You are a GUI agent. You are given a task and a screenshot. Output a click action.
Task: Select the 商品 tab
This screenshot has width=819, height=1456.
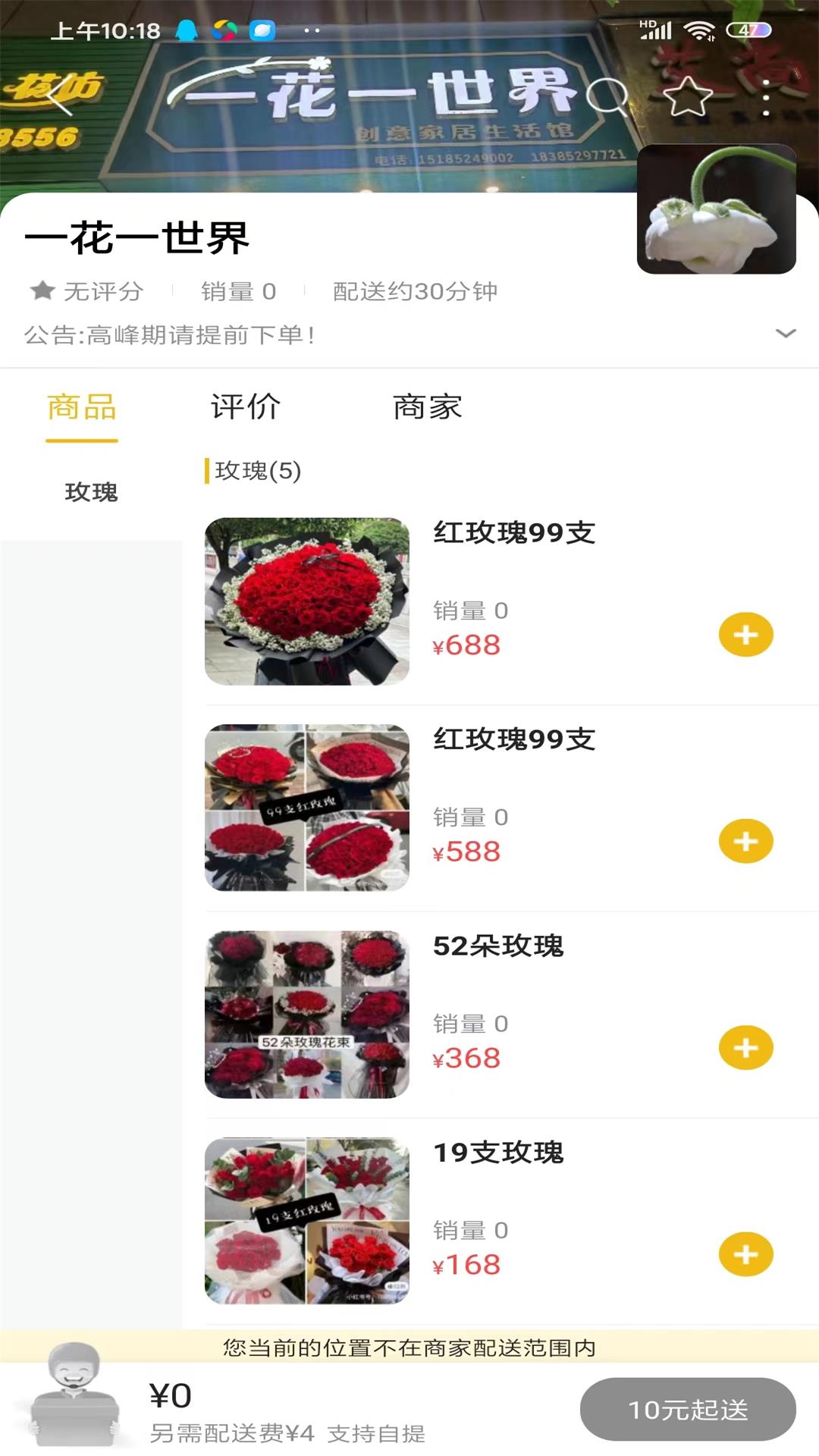click(x=81, y=408)
